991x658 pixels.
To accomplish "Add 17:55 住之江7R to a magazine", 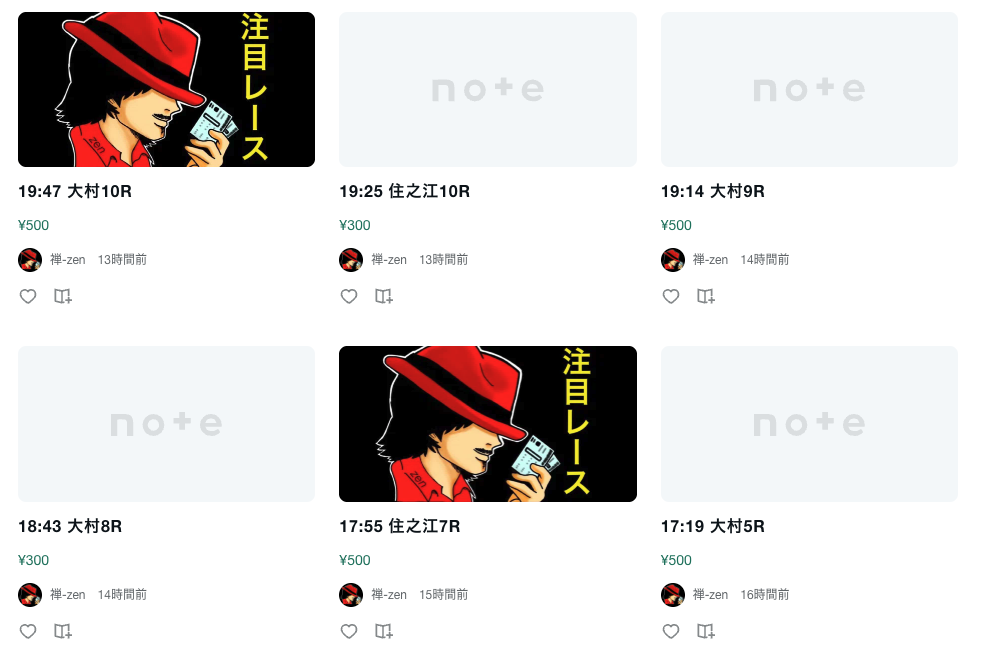I will [x=384, y=631].
